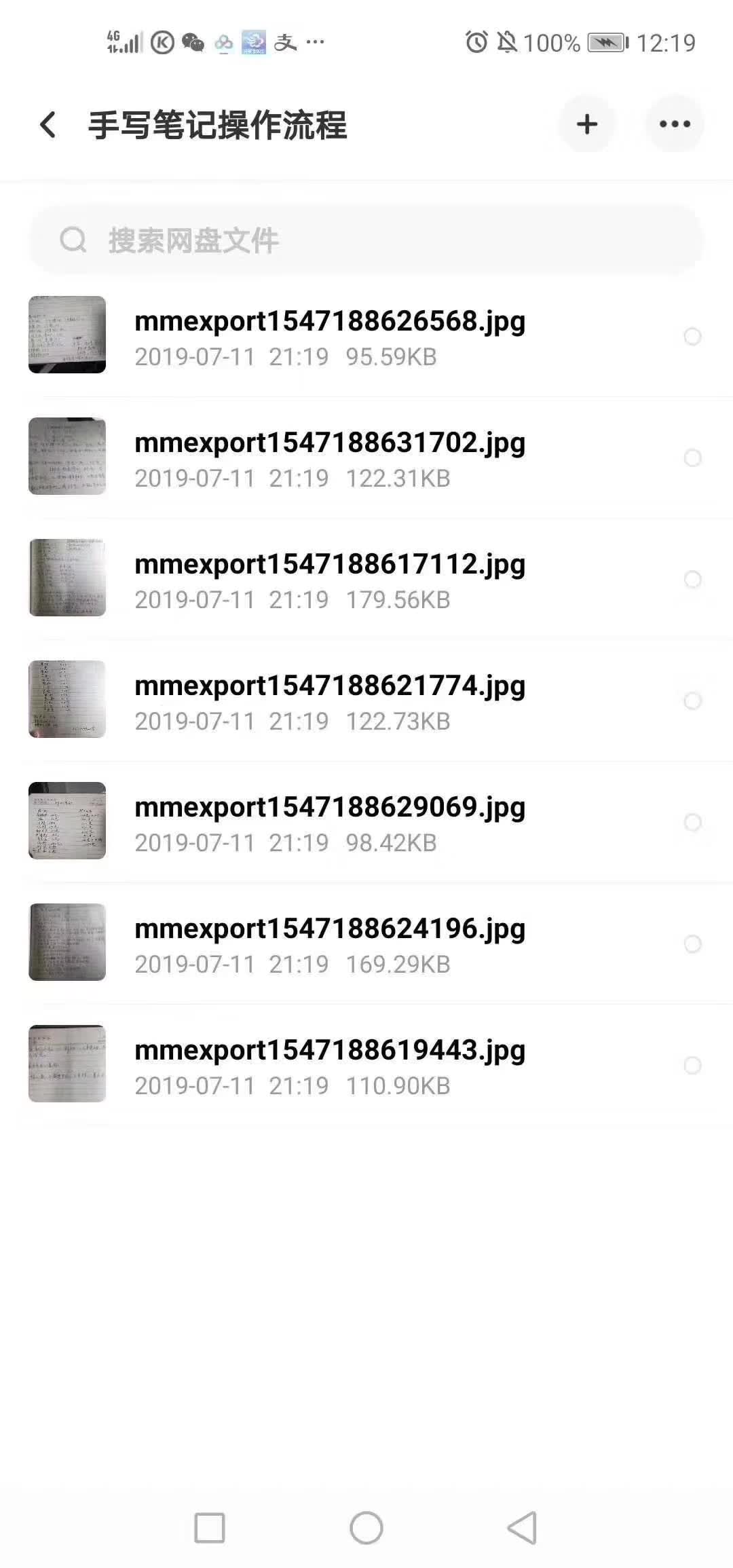Tap the 搜索网盘文件 search box
Viewport: 733px width, 1568px height.
365,240
